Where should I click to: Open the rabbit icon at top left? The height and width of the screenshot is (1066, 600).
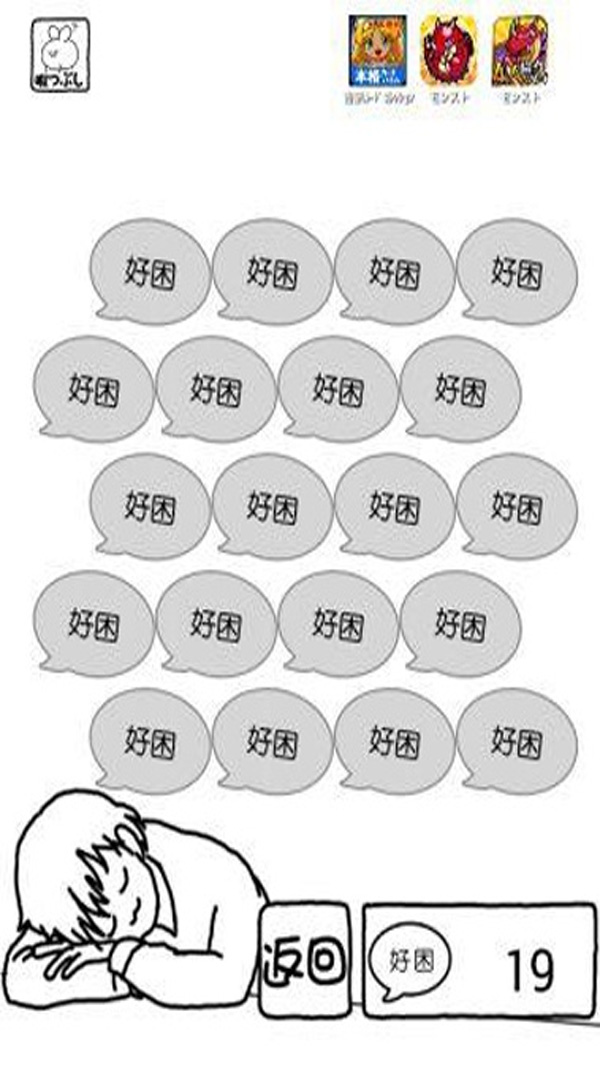click(60, 55)
